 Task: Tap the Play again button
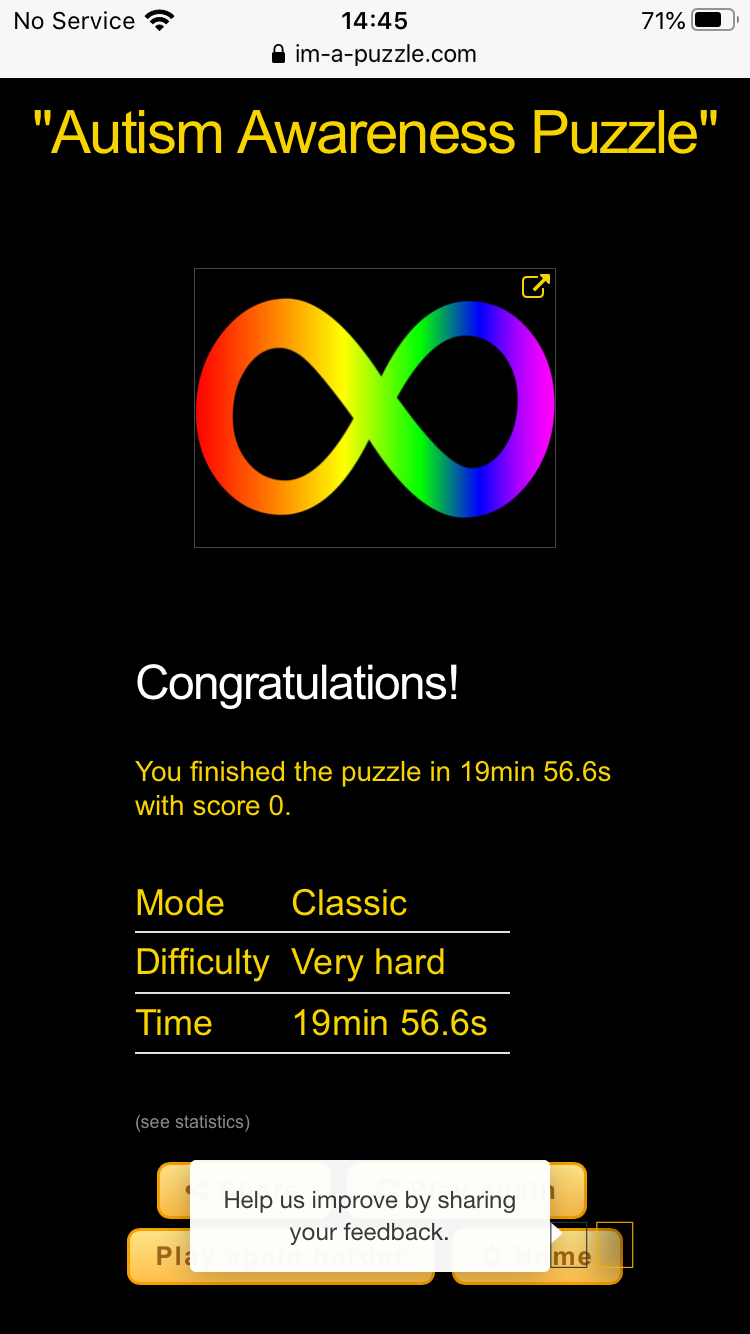click(567, 1190)
